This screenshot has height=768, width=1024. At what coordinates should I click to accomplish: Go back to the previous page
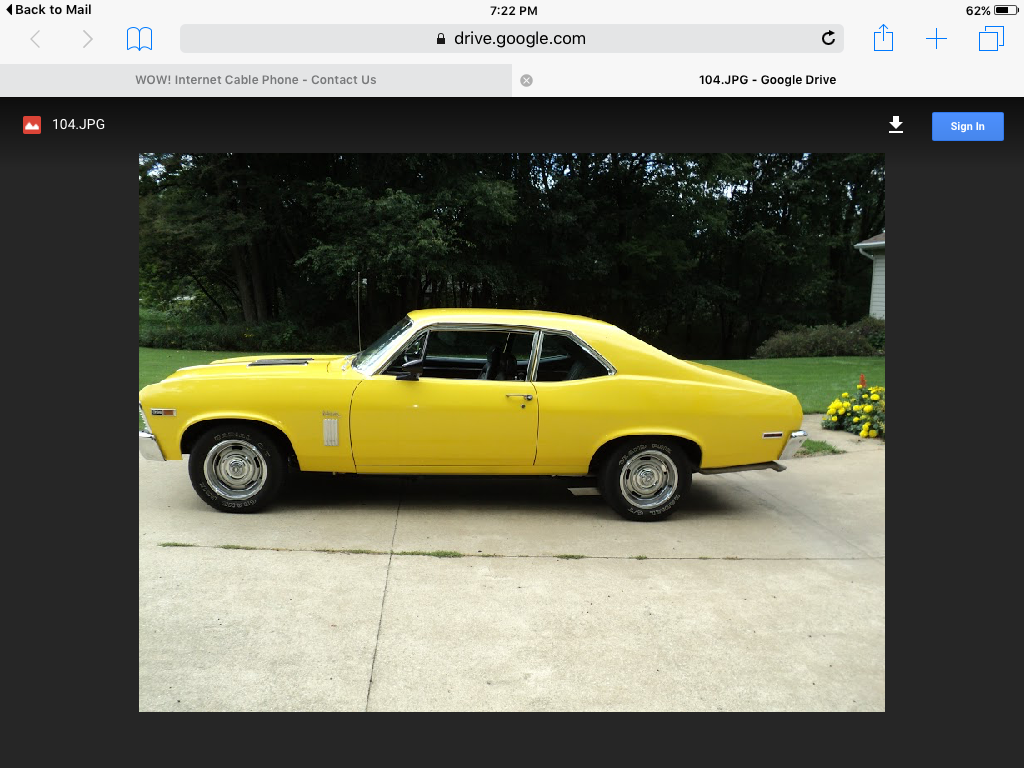coord(36,39)
